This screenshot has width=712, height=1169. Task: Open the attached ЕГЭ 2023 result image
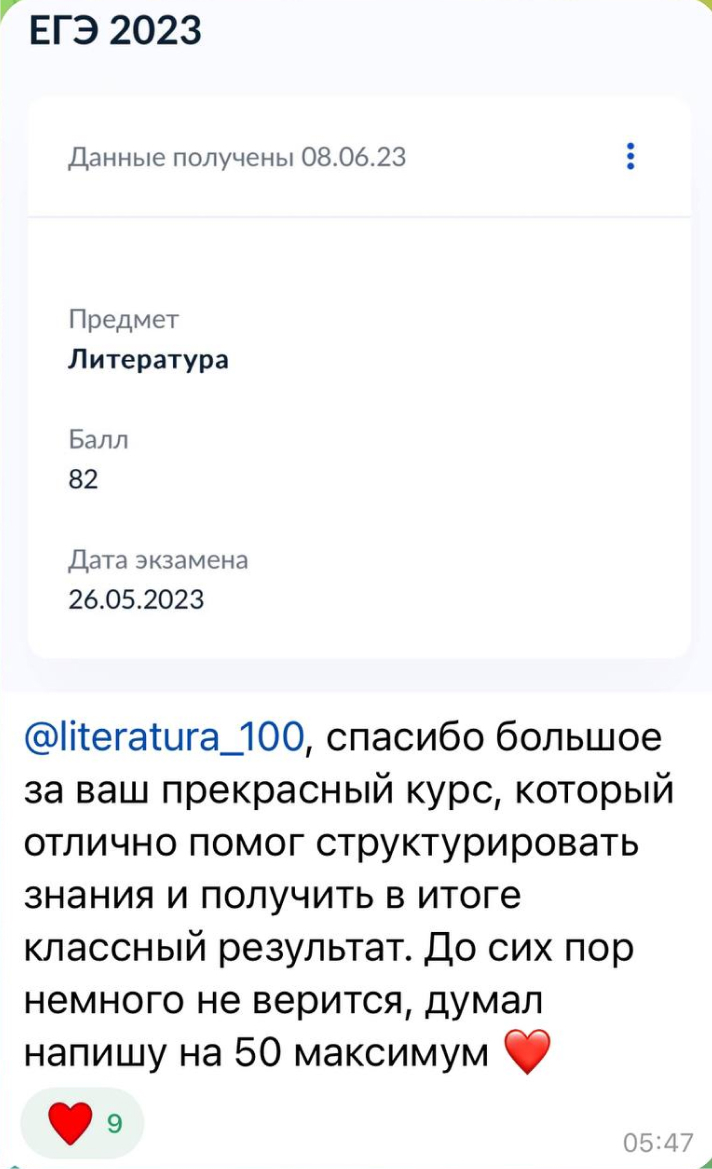[356, 345]
